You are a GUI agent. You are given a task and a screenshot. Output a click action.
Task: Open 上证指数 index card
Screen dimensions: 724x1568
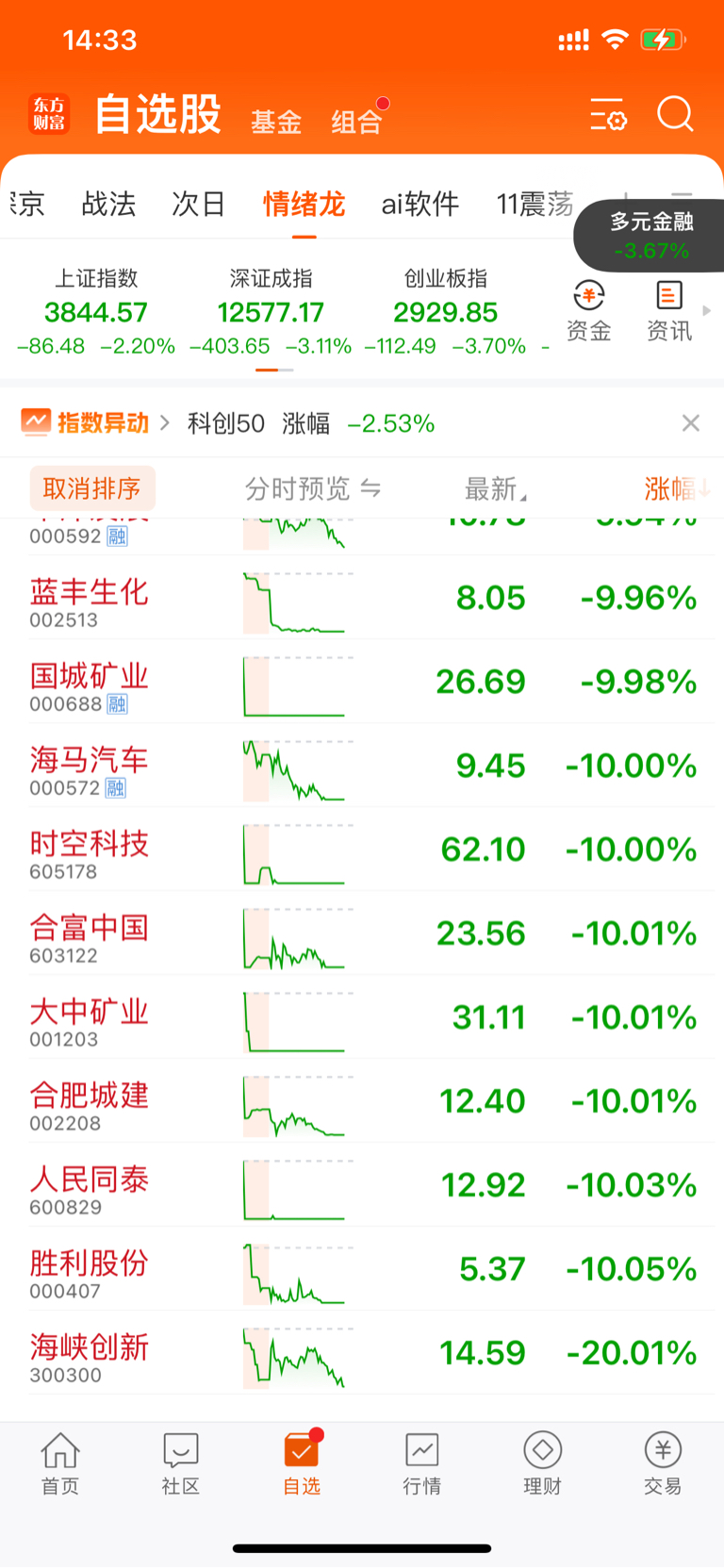(96, 312)
